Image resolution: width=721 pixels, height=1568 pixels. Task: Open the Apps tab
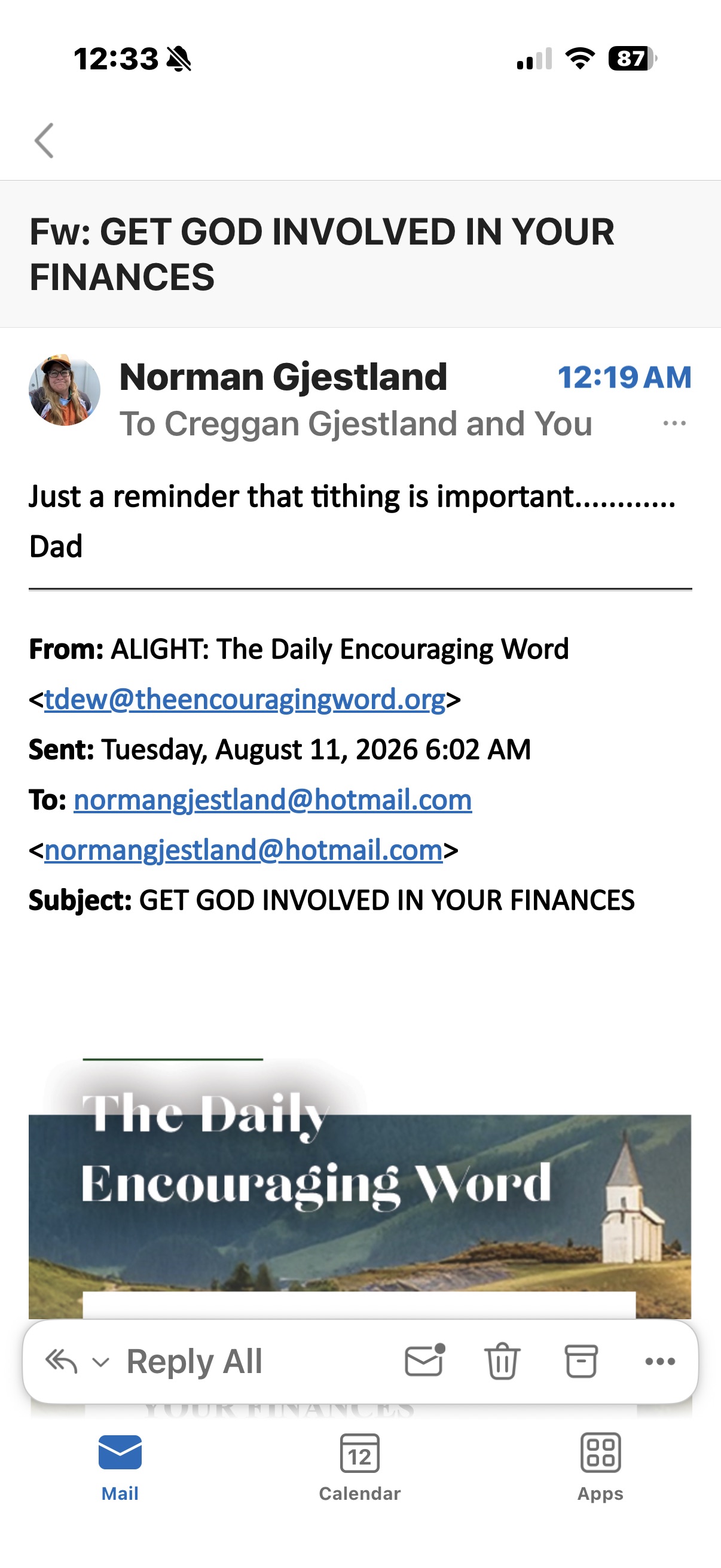pyautogui.click(x=600, y=1468)
